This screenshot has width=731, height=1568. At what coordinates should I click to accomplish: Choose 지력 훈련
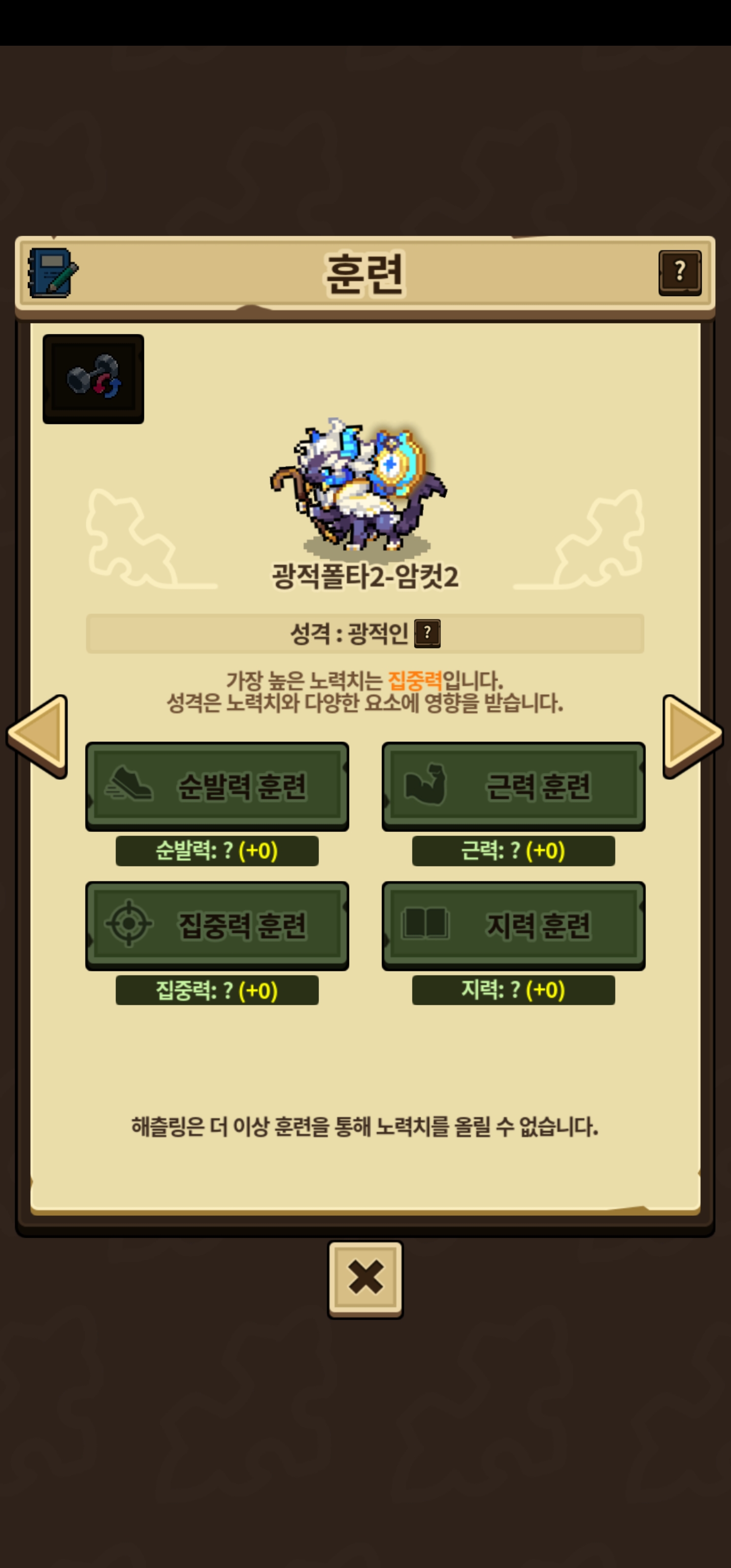[514, 925]
